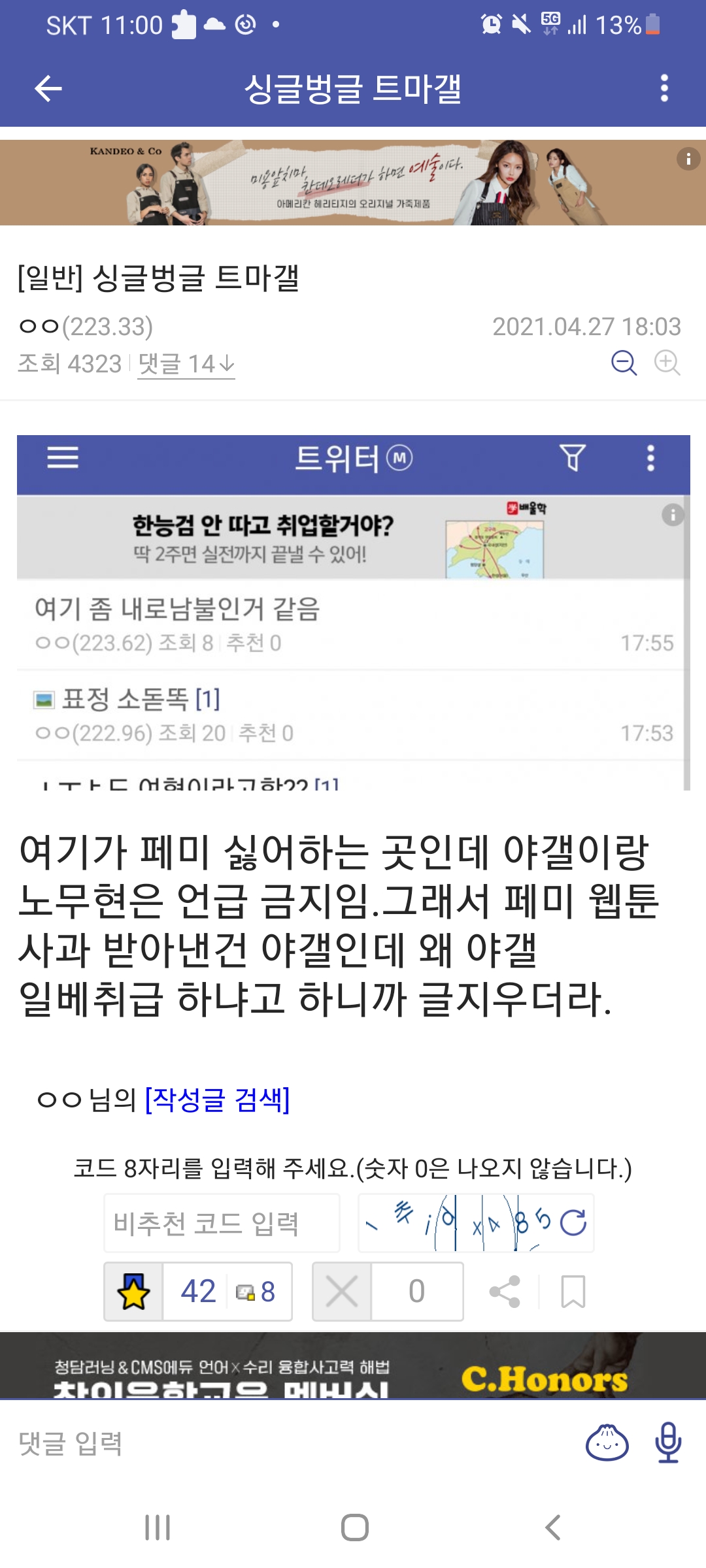706x1568 pixels.
Task: Open the KANDEO & Co ad banner
Action: click(353, 182)
